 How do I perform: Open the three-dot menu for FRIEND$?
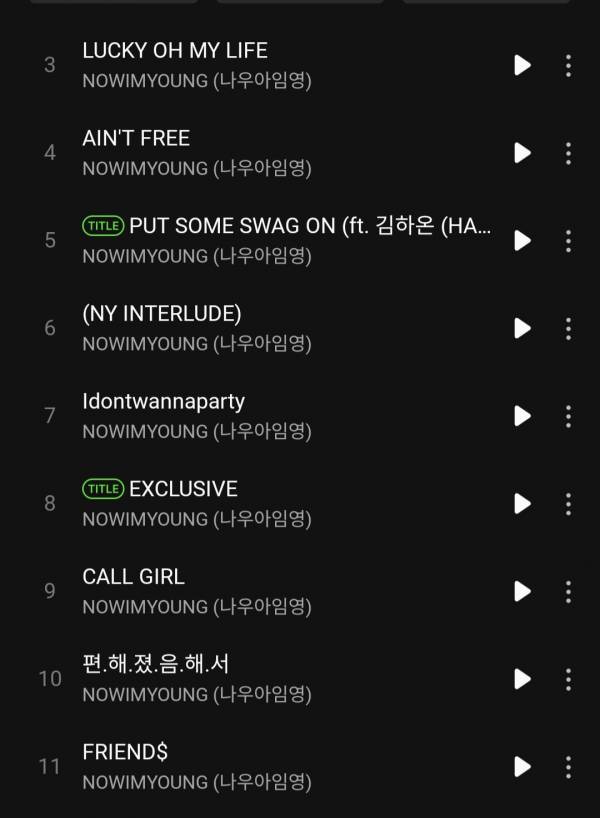click(568, 766)
